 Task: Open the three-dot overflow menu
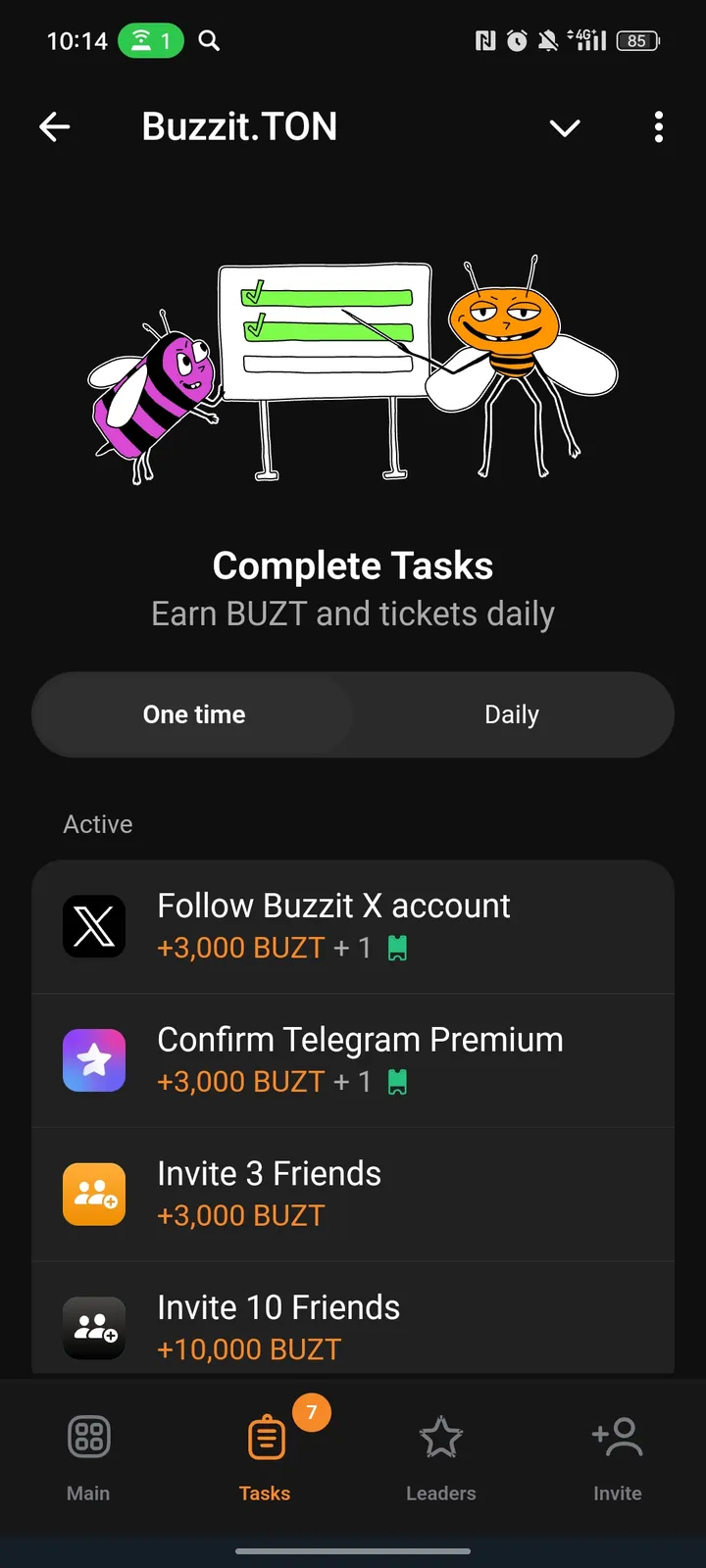(x=658, y=127)
